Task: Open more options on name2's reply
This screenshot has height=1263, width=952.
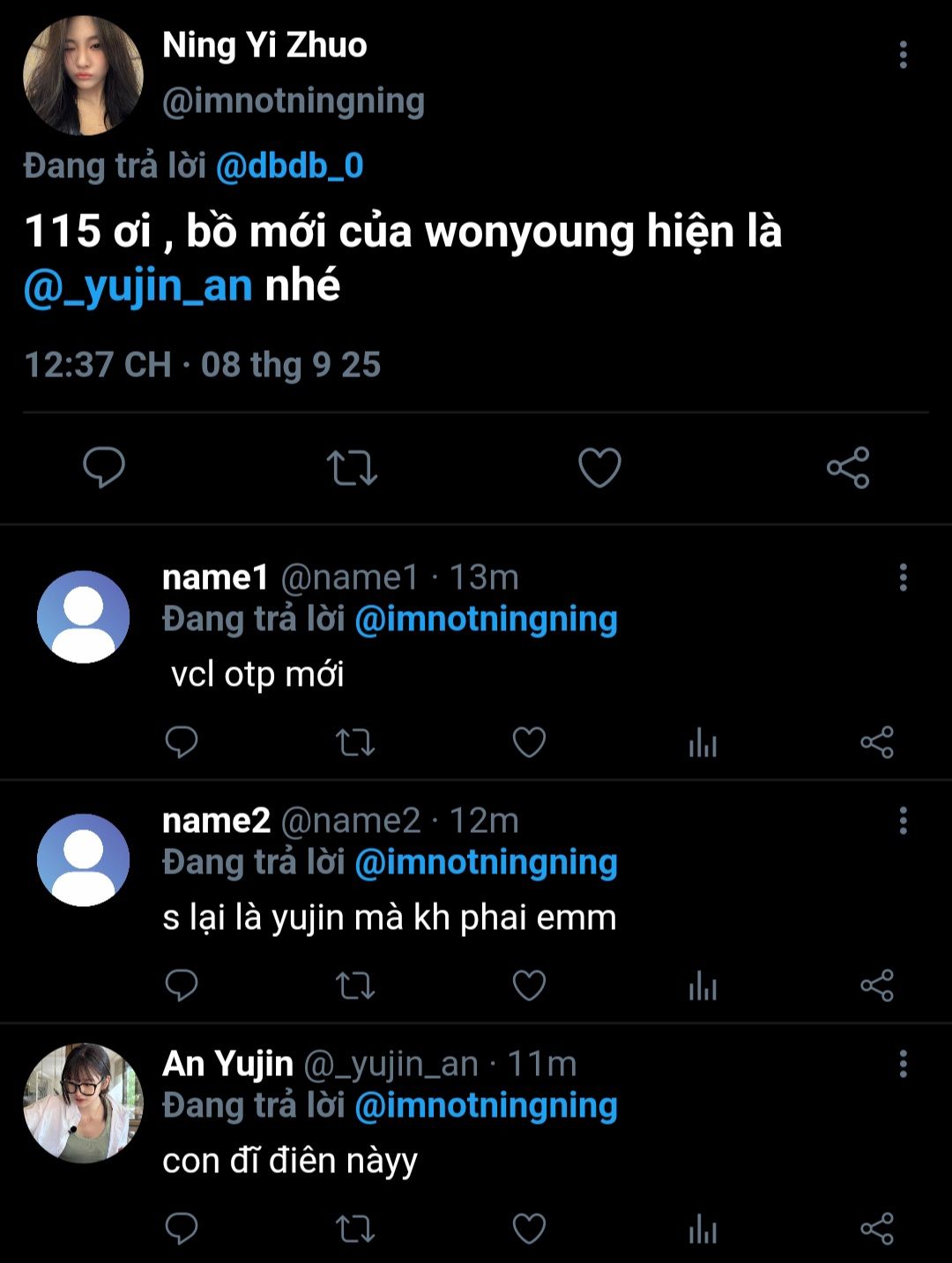Action: (903, 821)
